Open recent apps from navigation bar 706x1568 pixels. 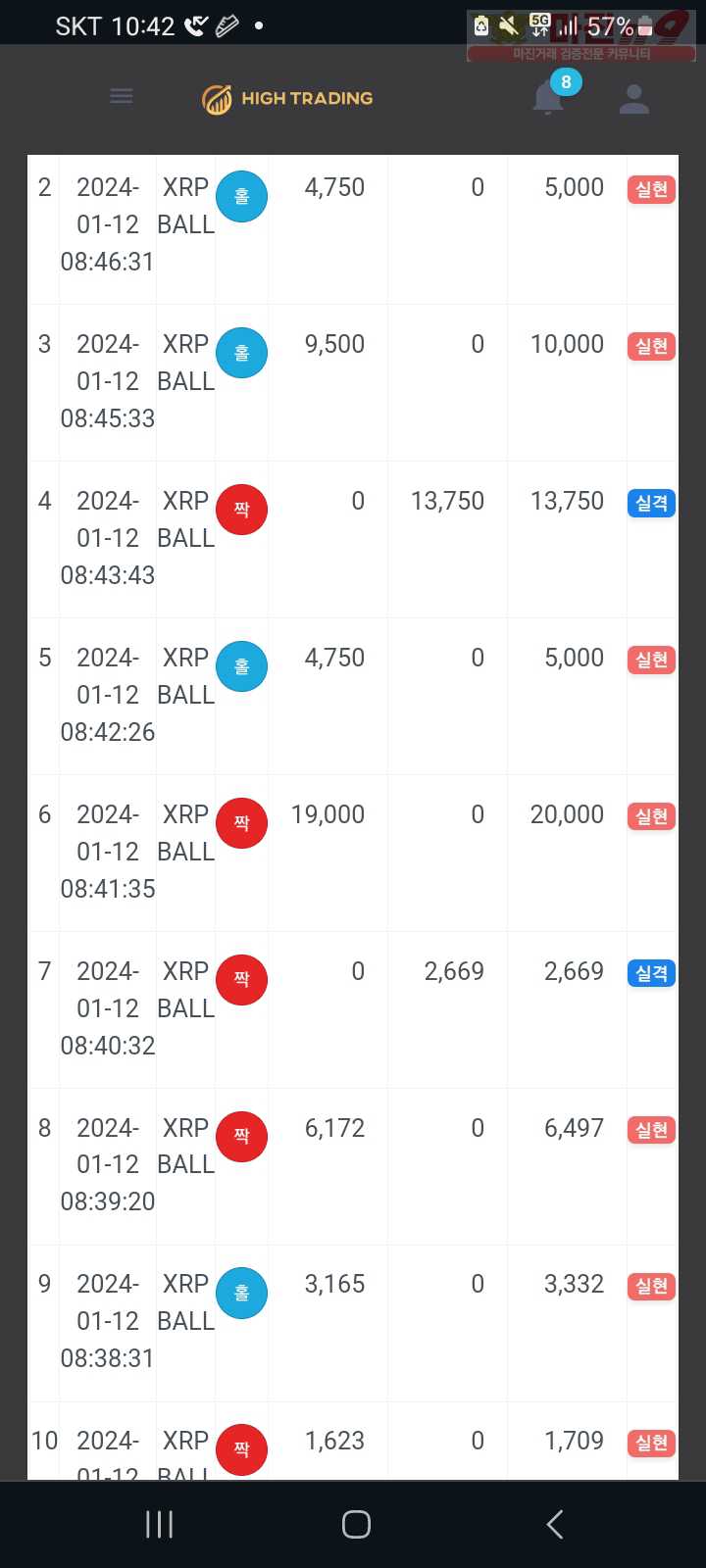[159, 1524]
